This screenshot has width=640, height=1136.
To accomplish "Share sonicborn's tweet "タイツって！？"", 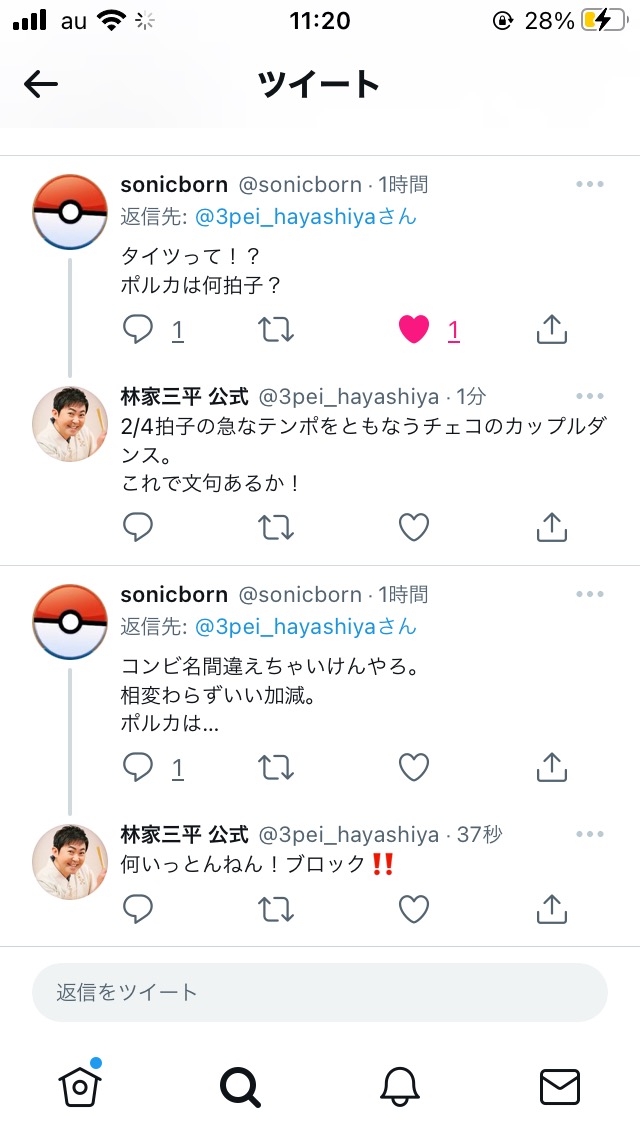I will [x=552, y=329].
